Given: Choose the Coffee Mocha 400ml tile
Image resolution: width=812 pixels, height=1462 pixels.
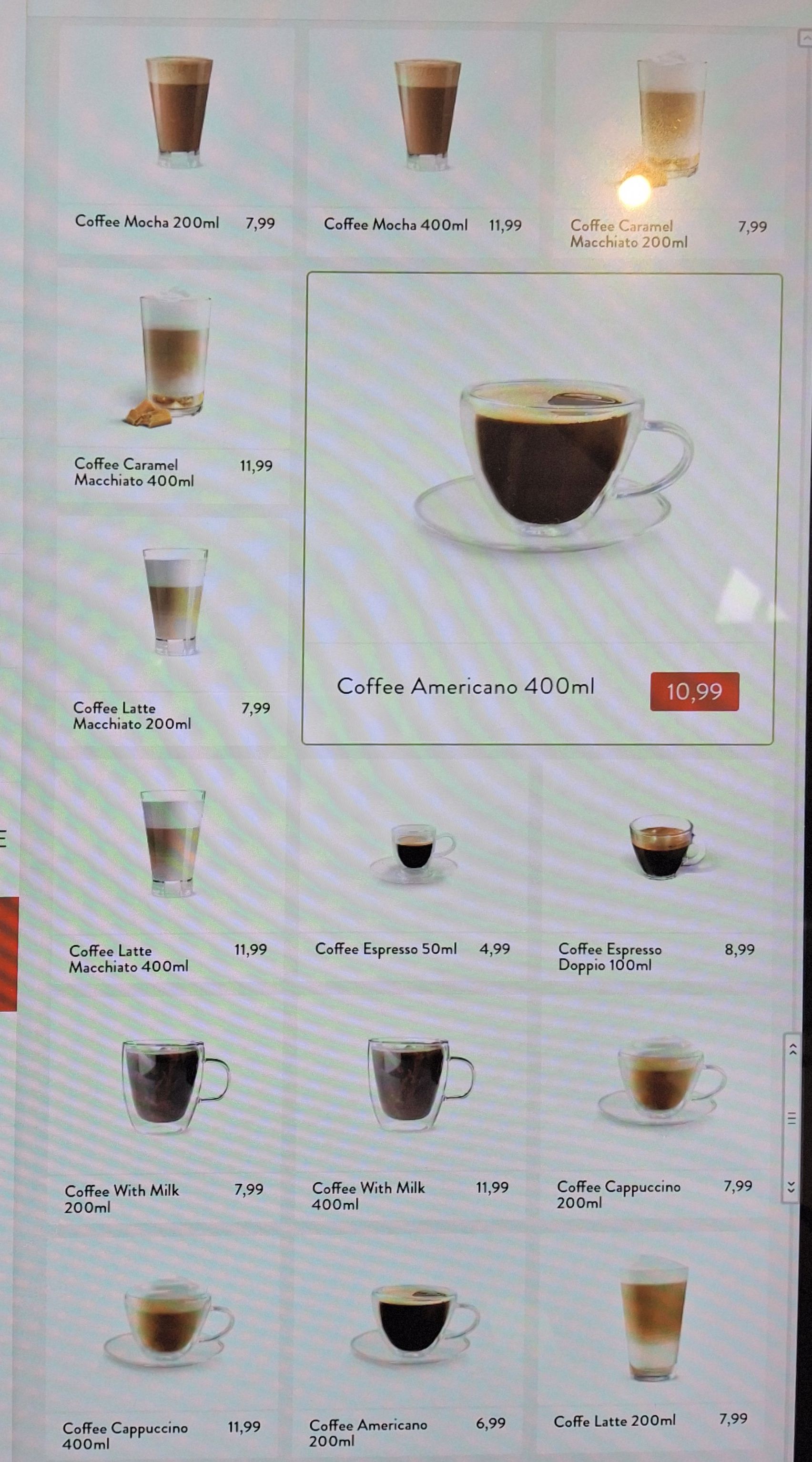Looking at the screenshot, I should point(423,142).
